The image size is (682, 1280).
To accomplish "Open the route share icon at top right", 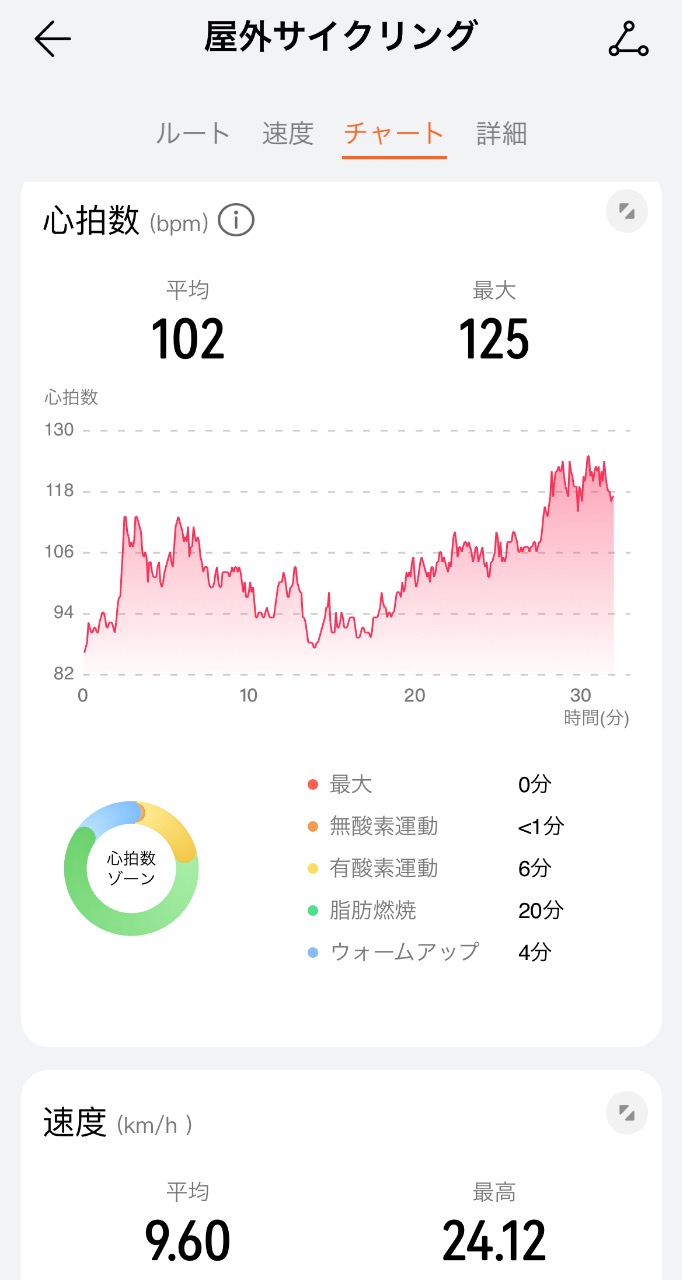I will 628,39.
